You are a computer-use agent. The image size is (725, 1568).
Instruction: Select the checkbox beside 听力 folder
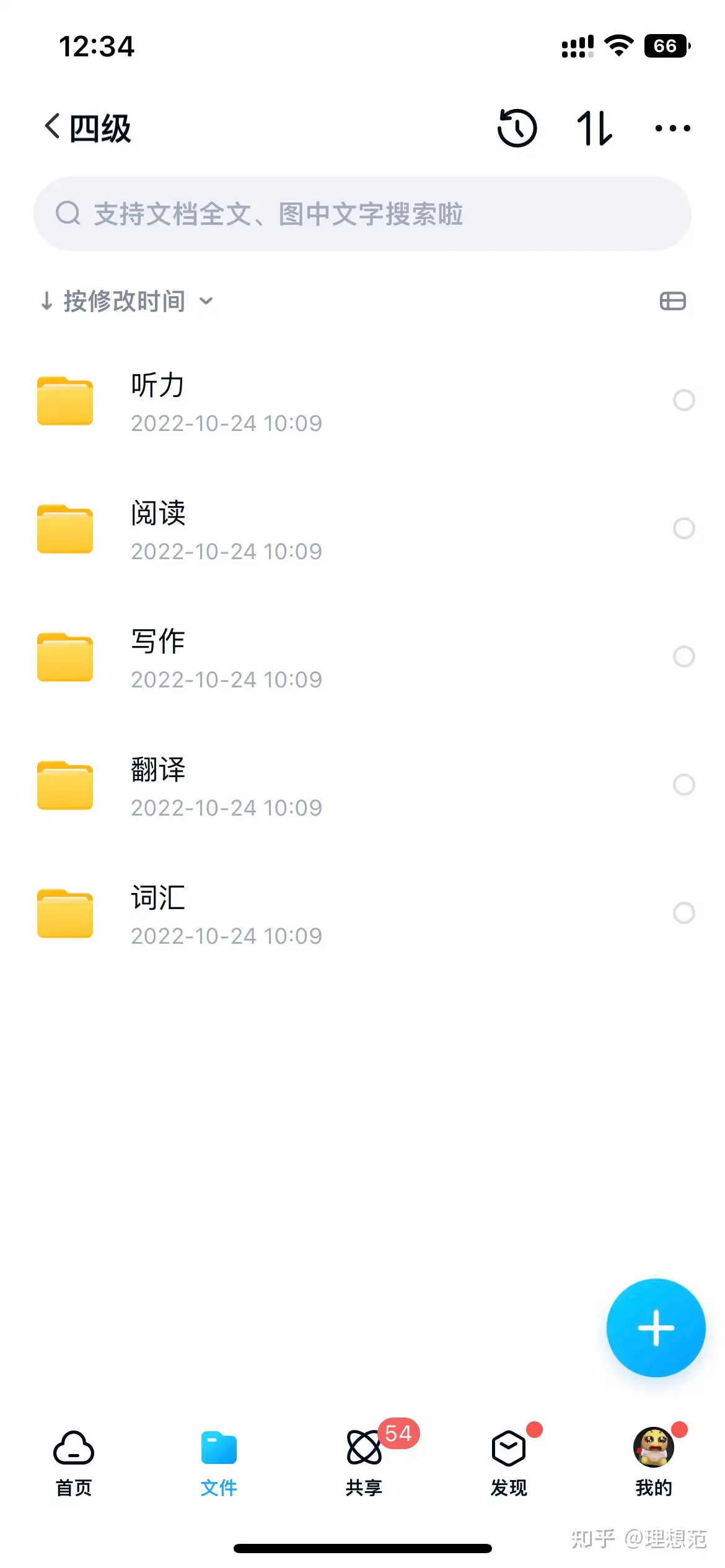pyautogui.click(x=683, y=401)
